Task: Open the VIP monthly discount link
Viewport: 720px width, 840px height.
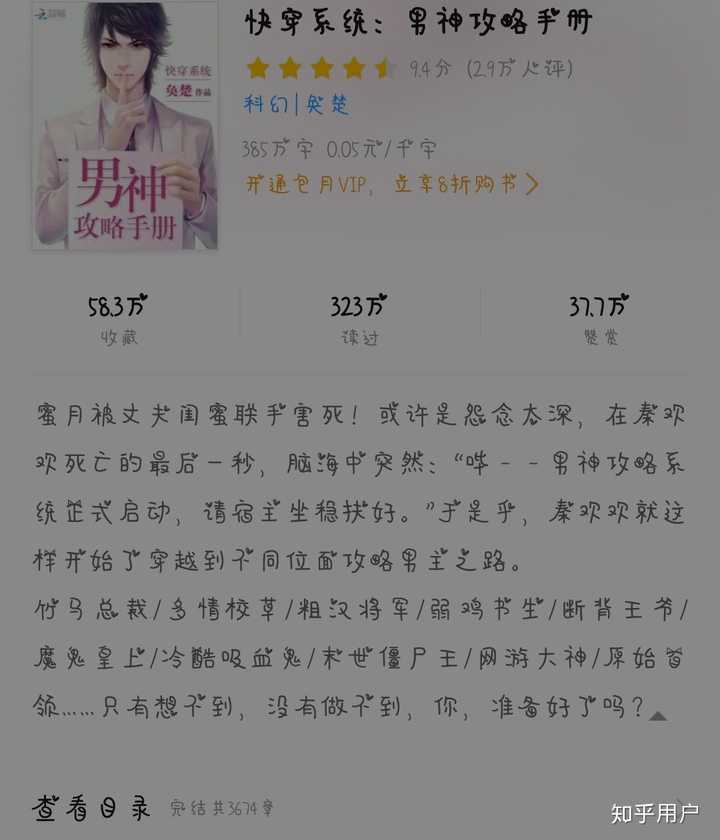Action: click(392, 185)
